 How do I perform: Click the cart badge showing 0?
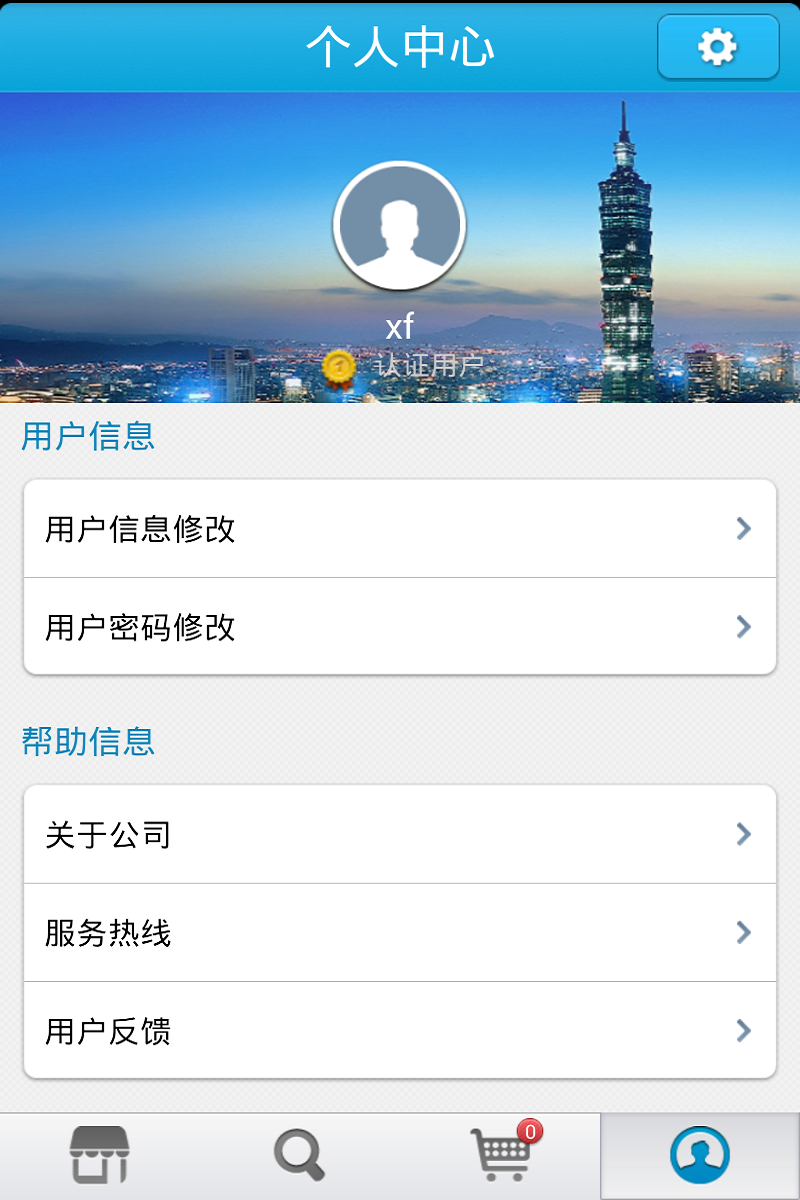[527, 1129]
